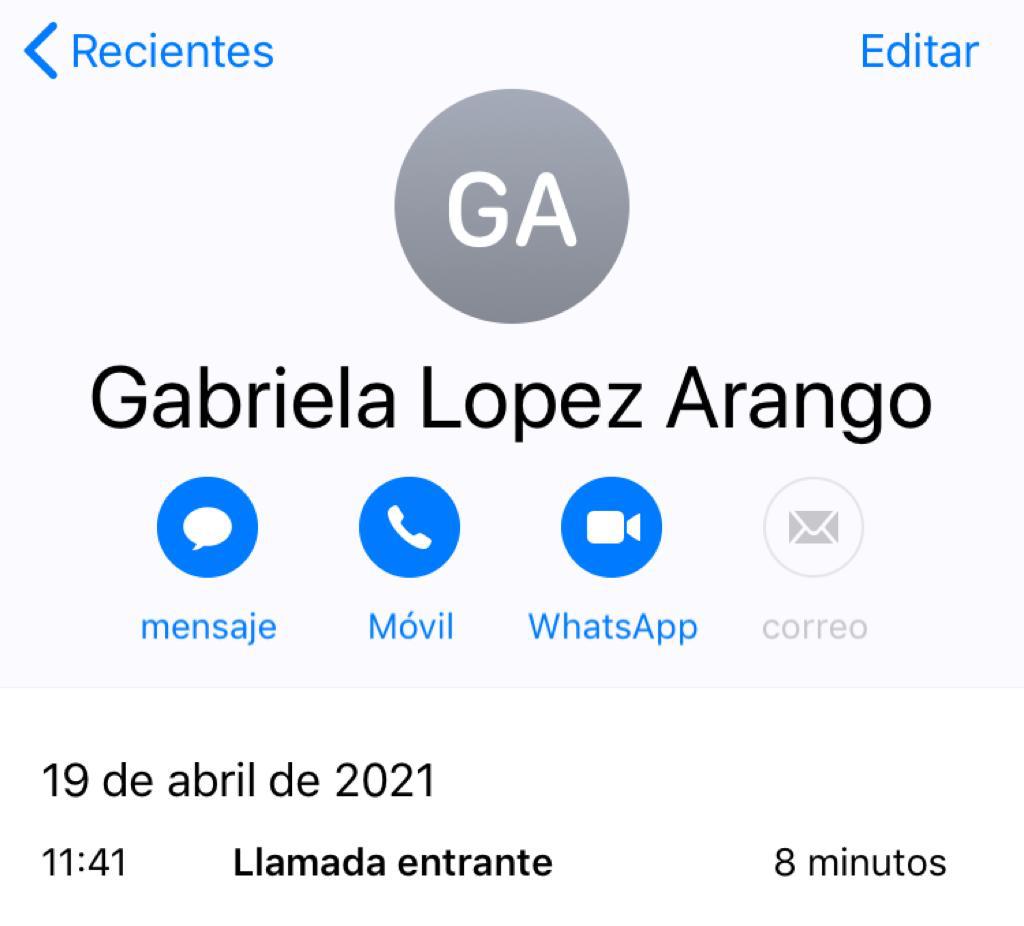Go back to Recientes
Image resolution: width=1024 pixels, height=926 pixels.
[x=150, y=51]
